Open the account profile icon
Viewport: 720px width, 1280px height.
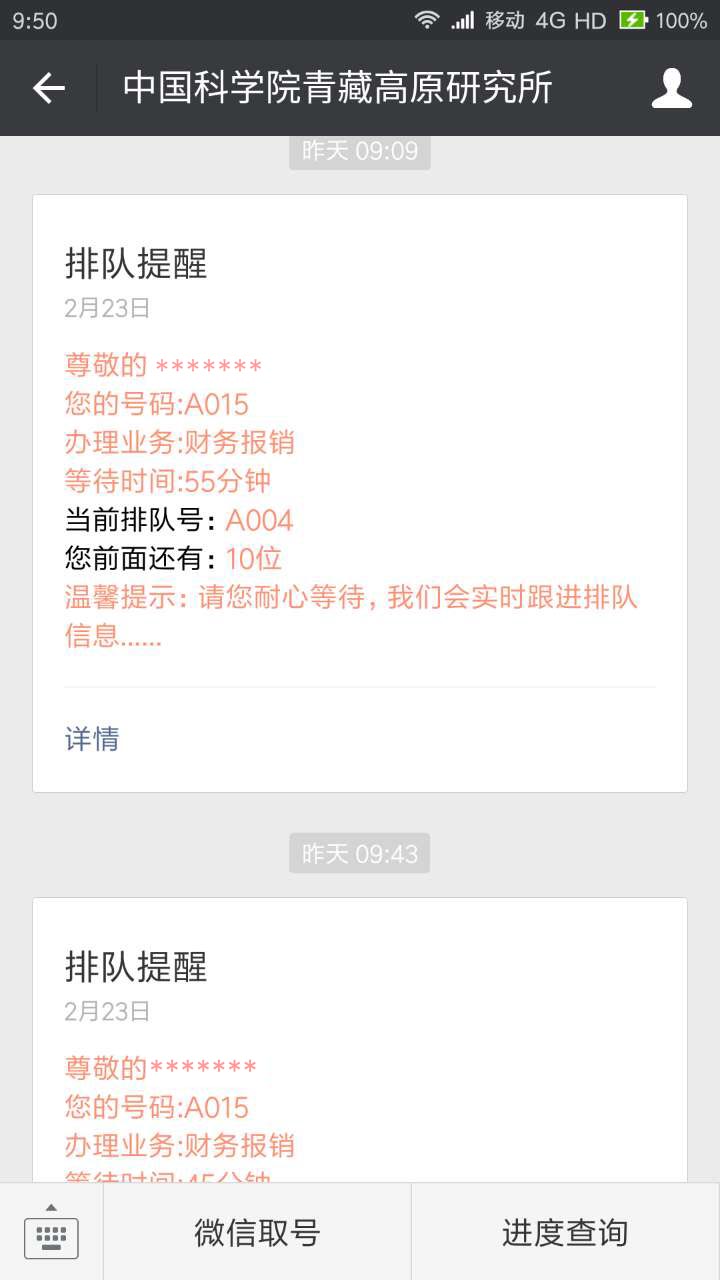coord(671,88)
